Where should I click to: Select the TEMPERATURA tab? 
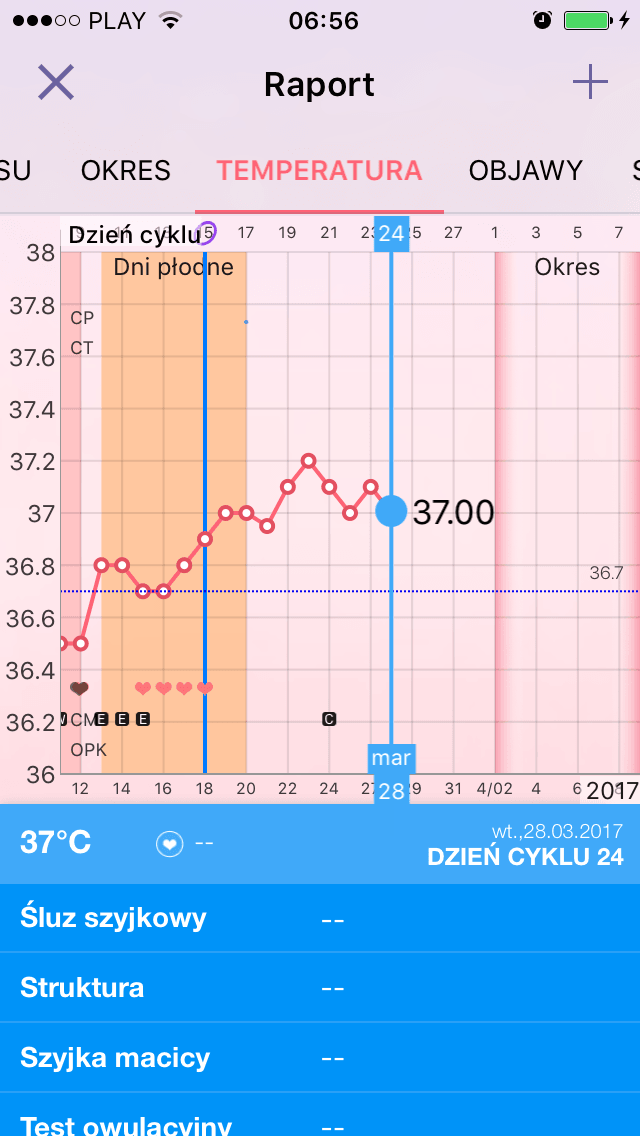pyautogui.click(x=319, y=170)
